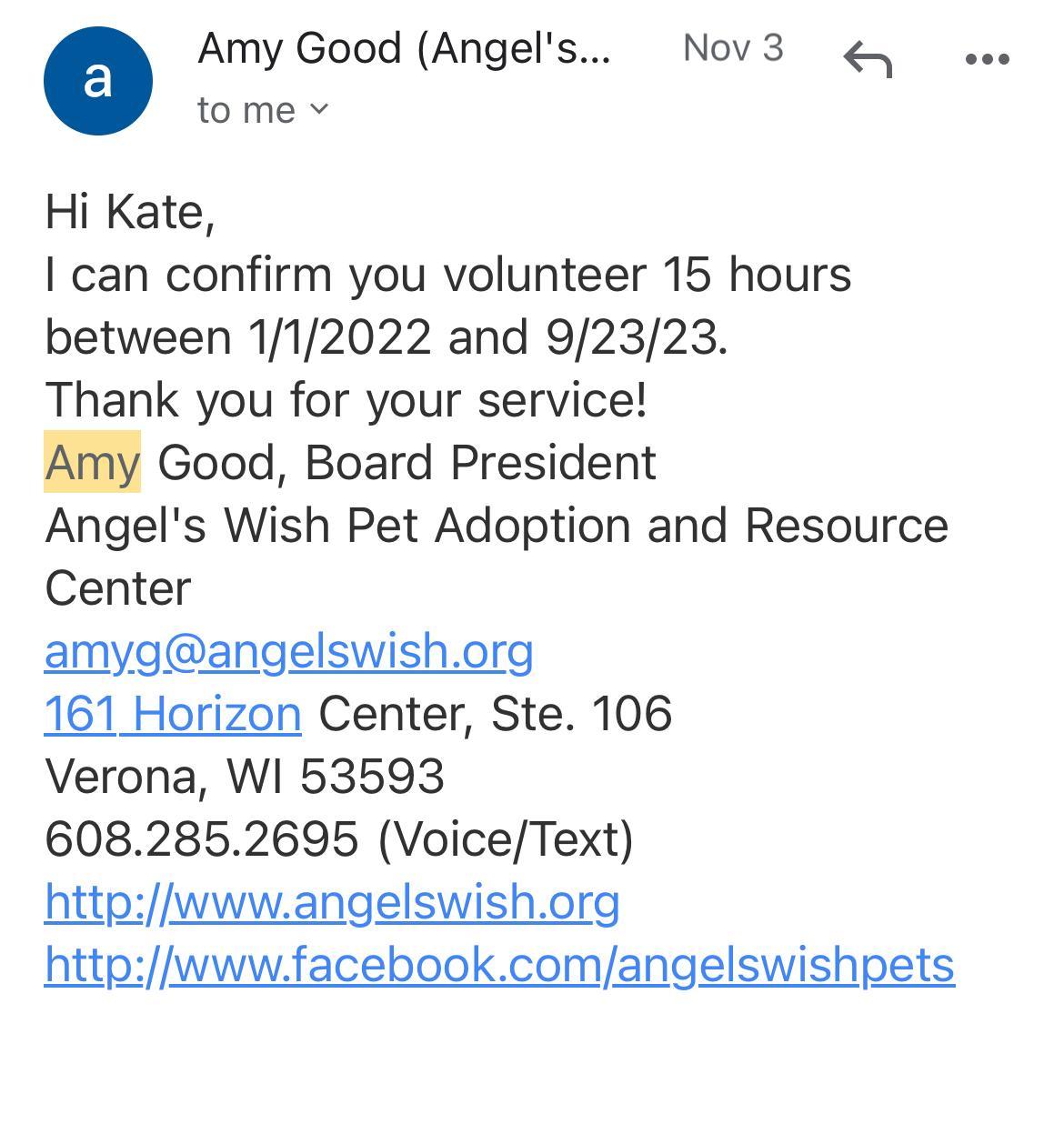Visit the www.angelswish.org website link
Screen dimensions: 1064x1124
(332, 902)
